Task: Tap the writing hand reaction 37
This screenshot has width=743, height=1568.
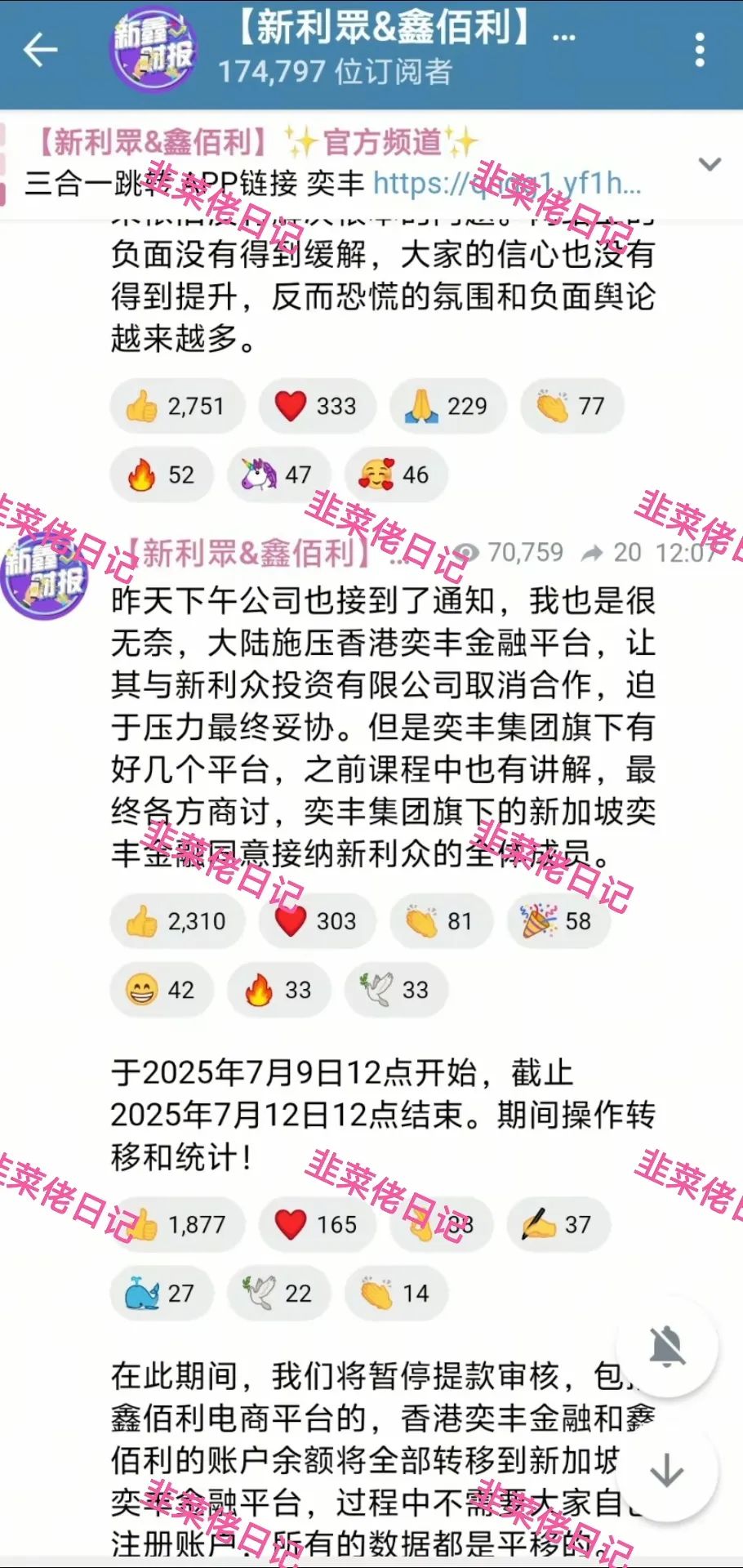Action: click(558, 1224)
